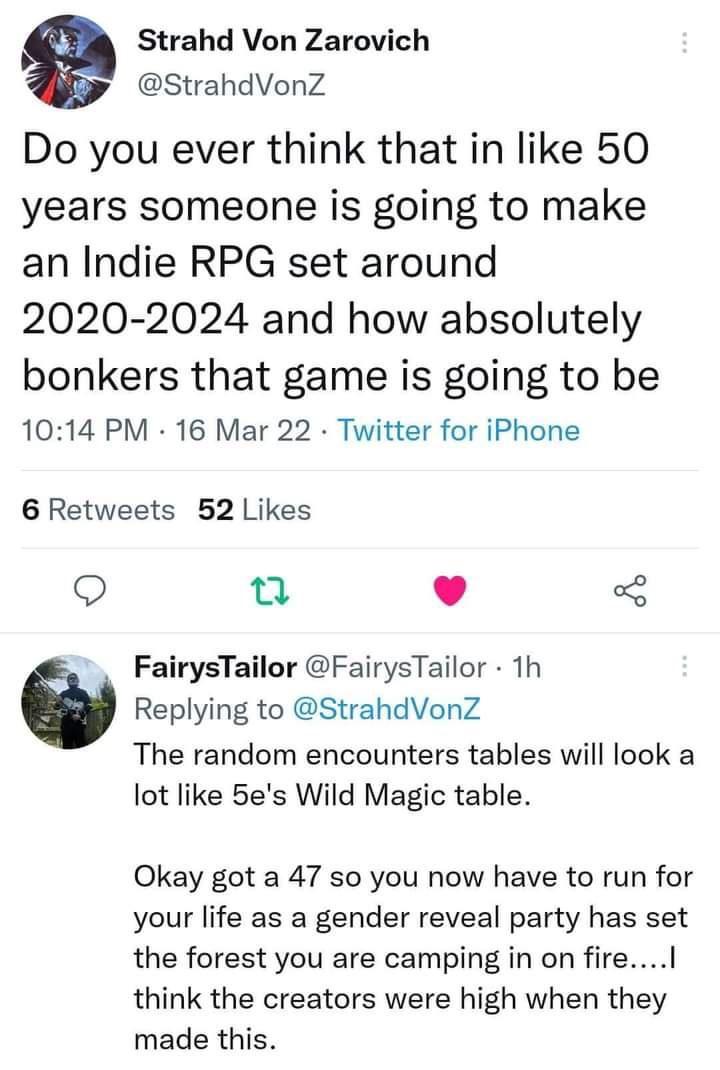View the 52 Likes list
The image size is (720, 1070).
(255, 510)
